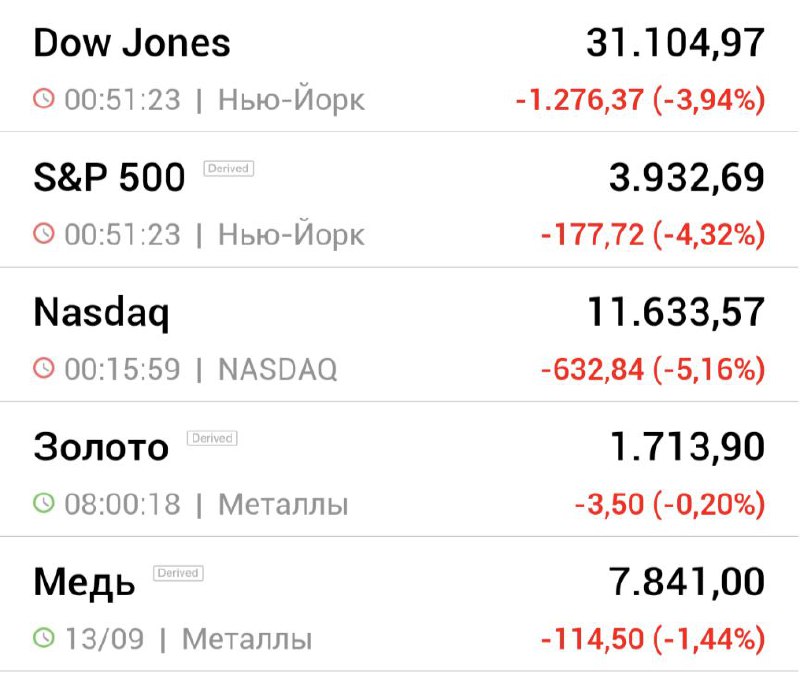Select the Nasdaq row
This screenshot has width=800, height=676.
pyautogui.click(x=102, y=313)
